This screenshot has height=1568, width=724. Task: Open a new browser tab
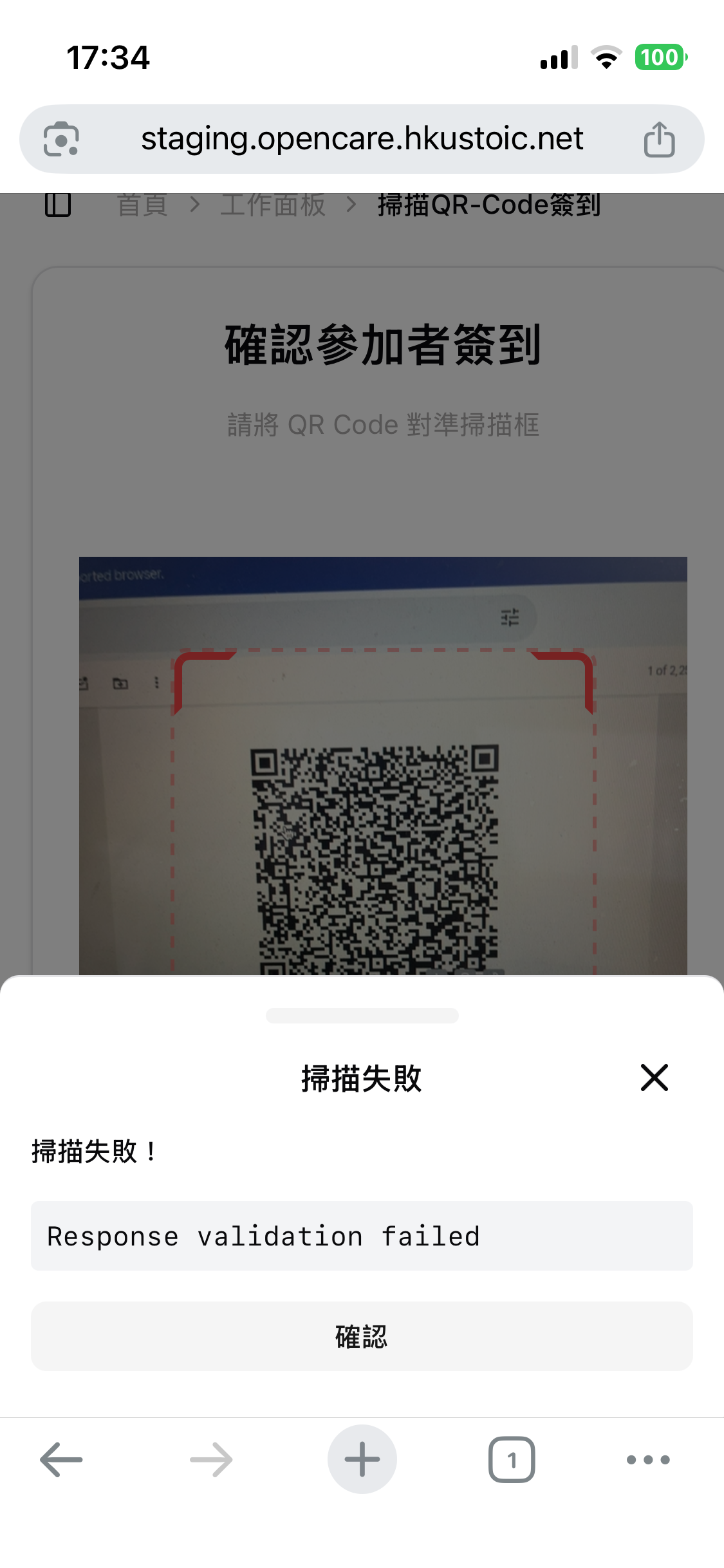pos(362,1460)
